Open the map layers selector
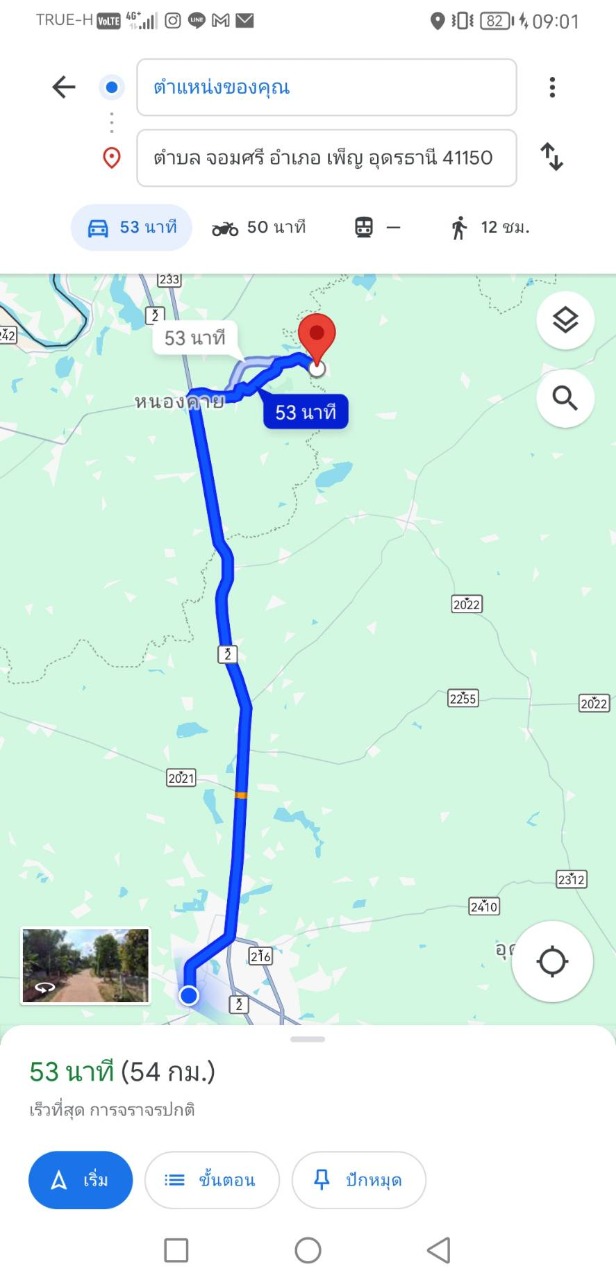Image resolution: width=616 pixels, height=1280 pixels. (x=565, y=321)
